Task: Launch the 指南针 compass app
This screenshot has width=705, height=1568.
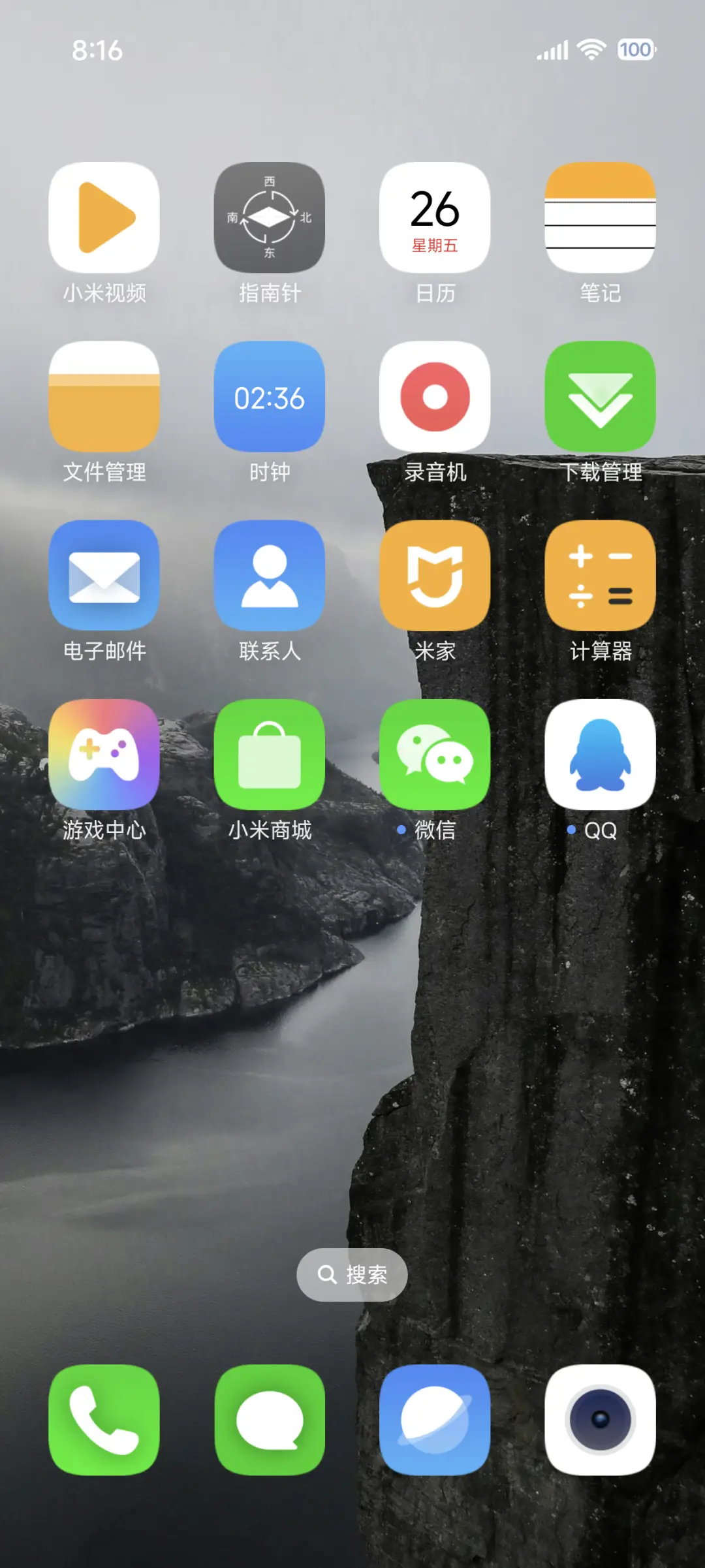Action: tap(270, 220)
